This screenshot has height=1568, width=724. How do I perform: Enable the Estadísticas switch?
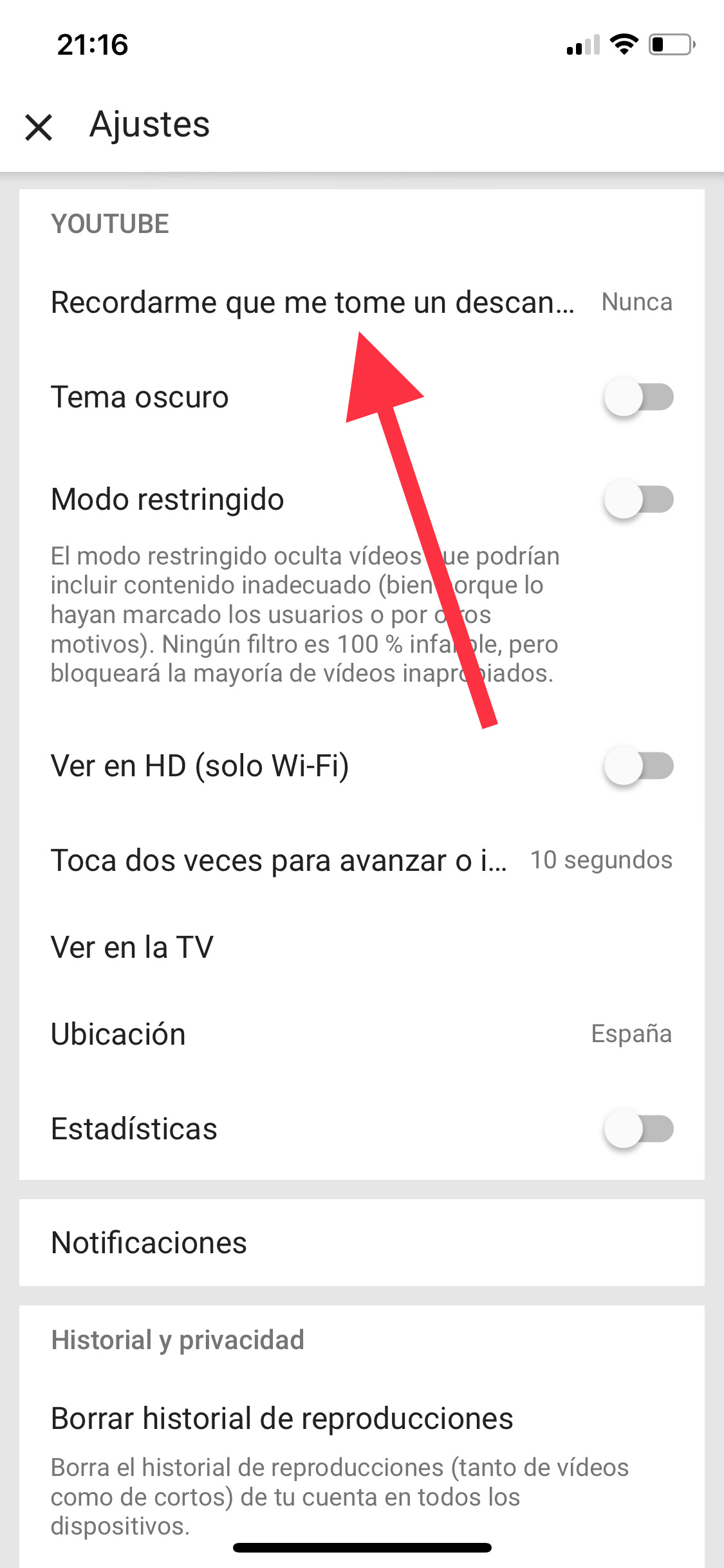click(x=638, y=1129)
